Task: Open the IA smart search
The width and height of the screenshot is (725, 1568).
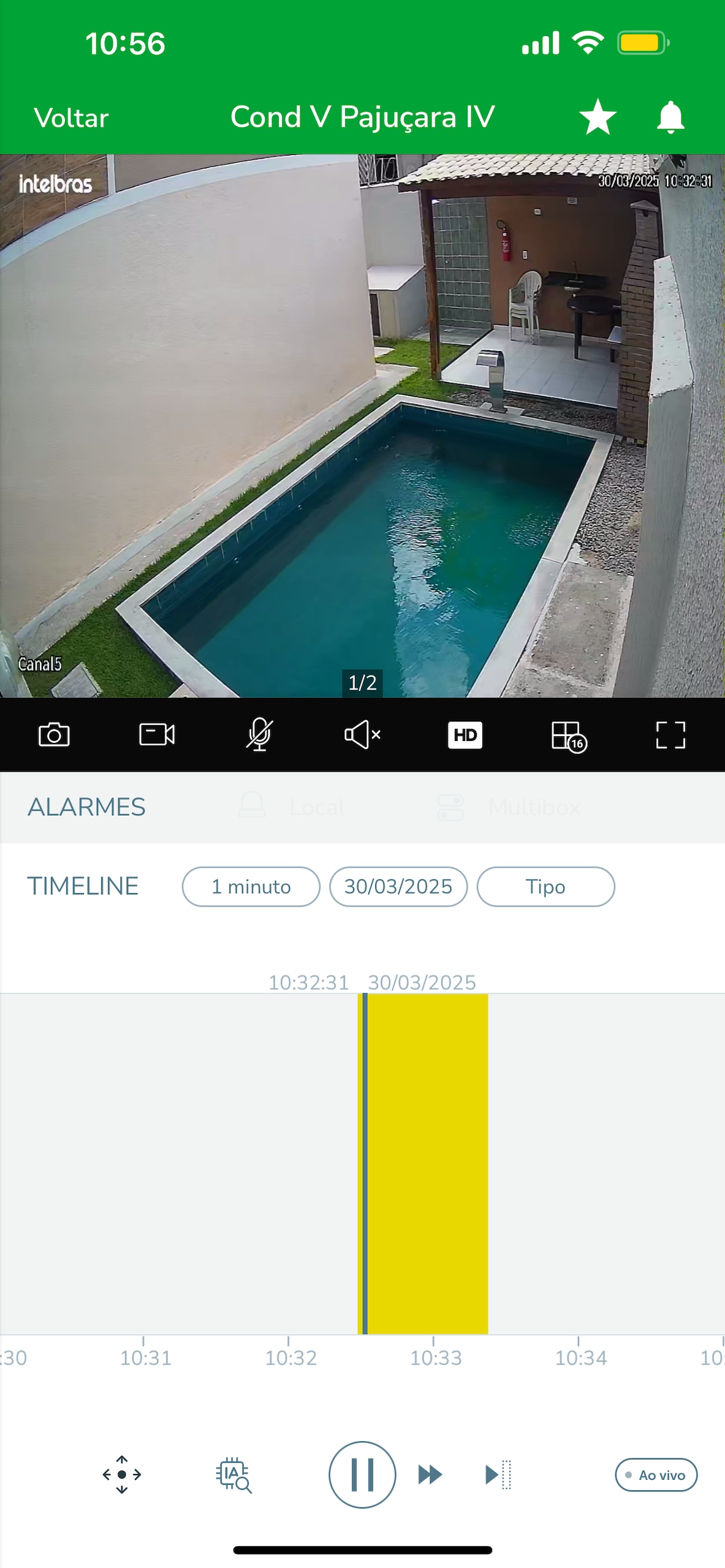Action: (233, 1475)
